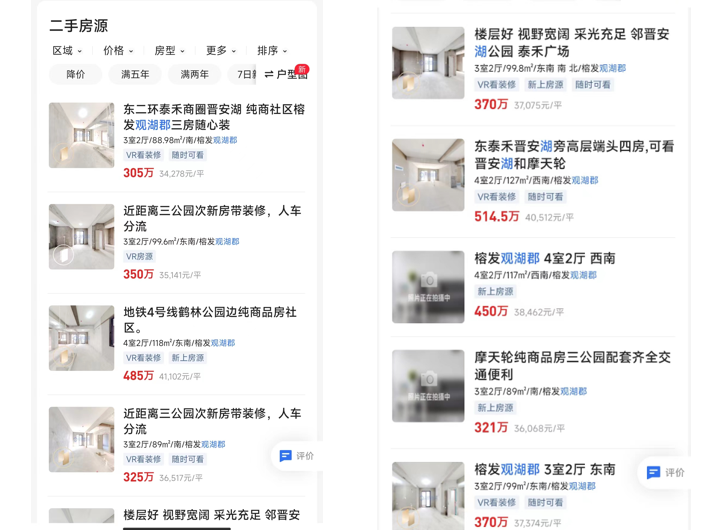View the 485万 地铁4号线鹤林公园 listing
The width and height of the screenshot is (708, 530).
(x=177, y=344)
